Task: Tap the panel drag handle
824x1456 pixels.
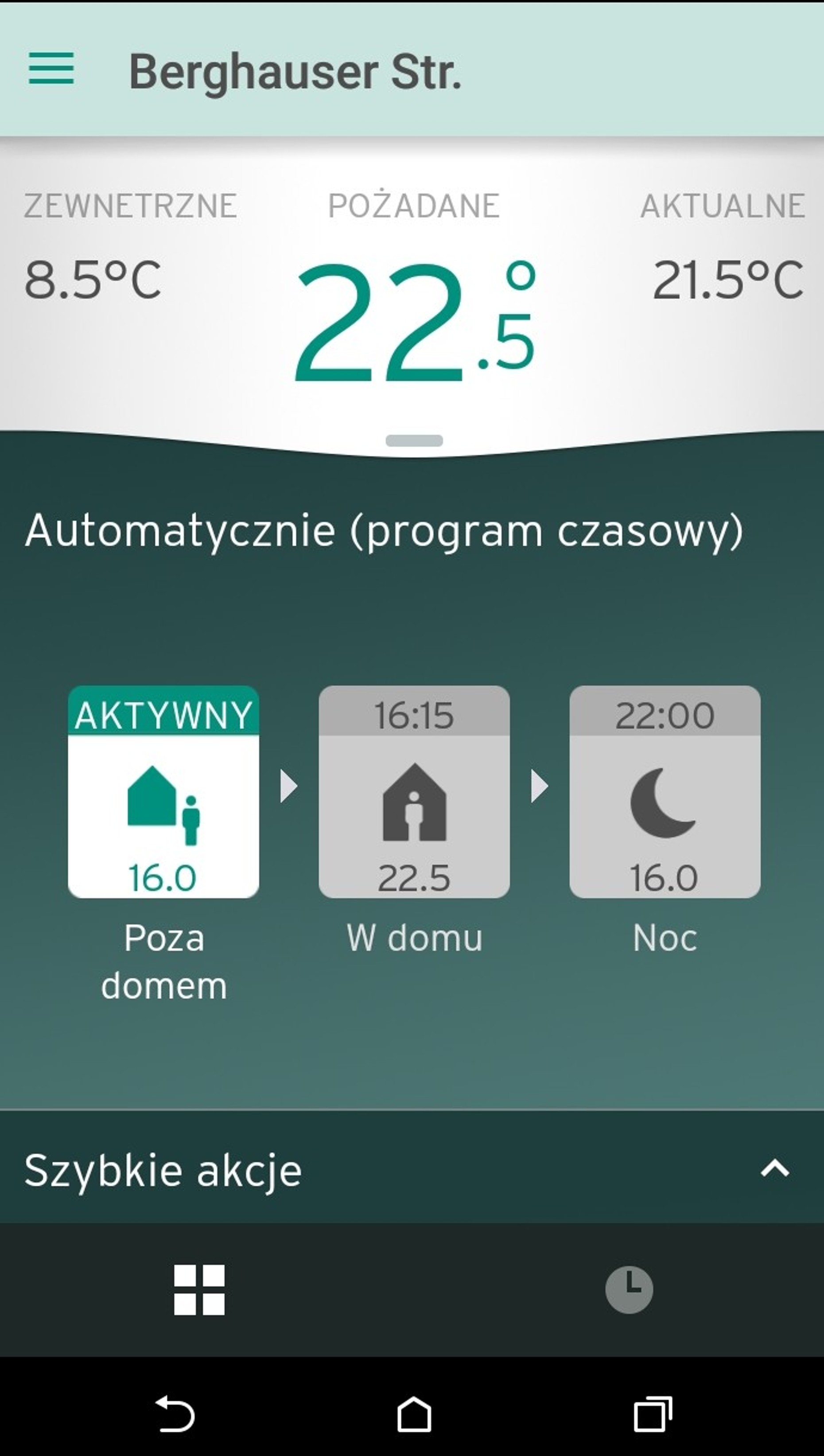Action: [x=414, y=440]
